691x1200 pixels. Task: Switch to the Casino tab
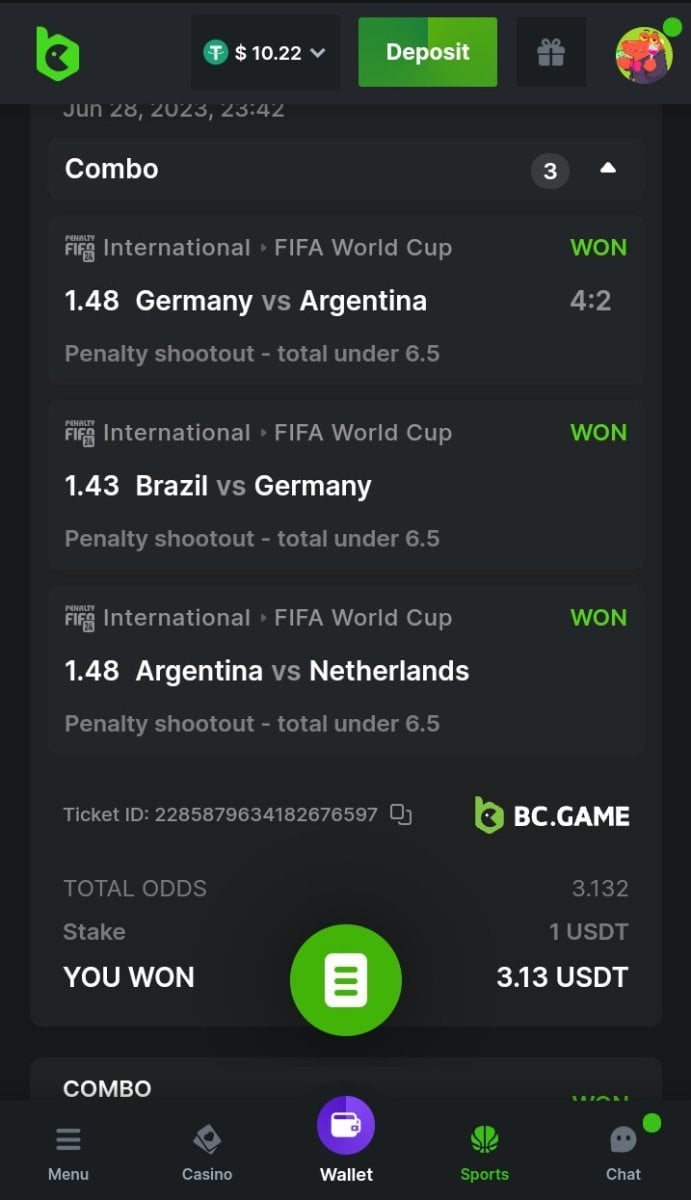point(207,1153)
